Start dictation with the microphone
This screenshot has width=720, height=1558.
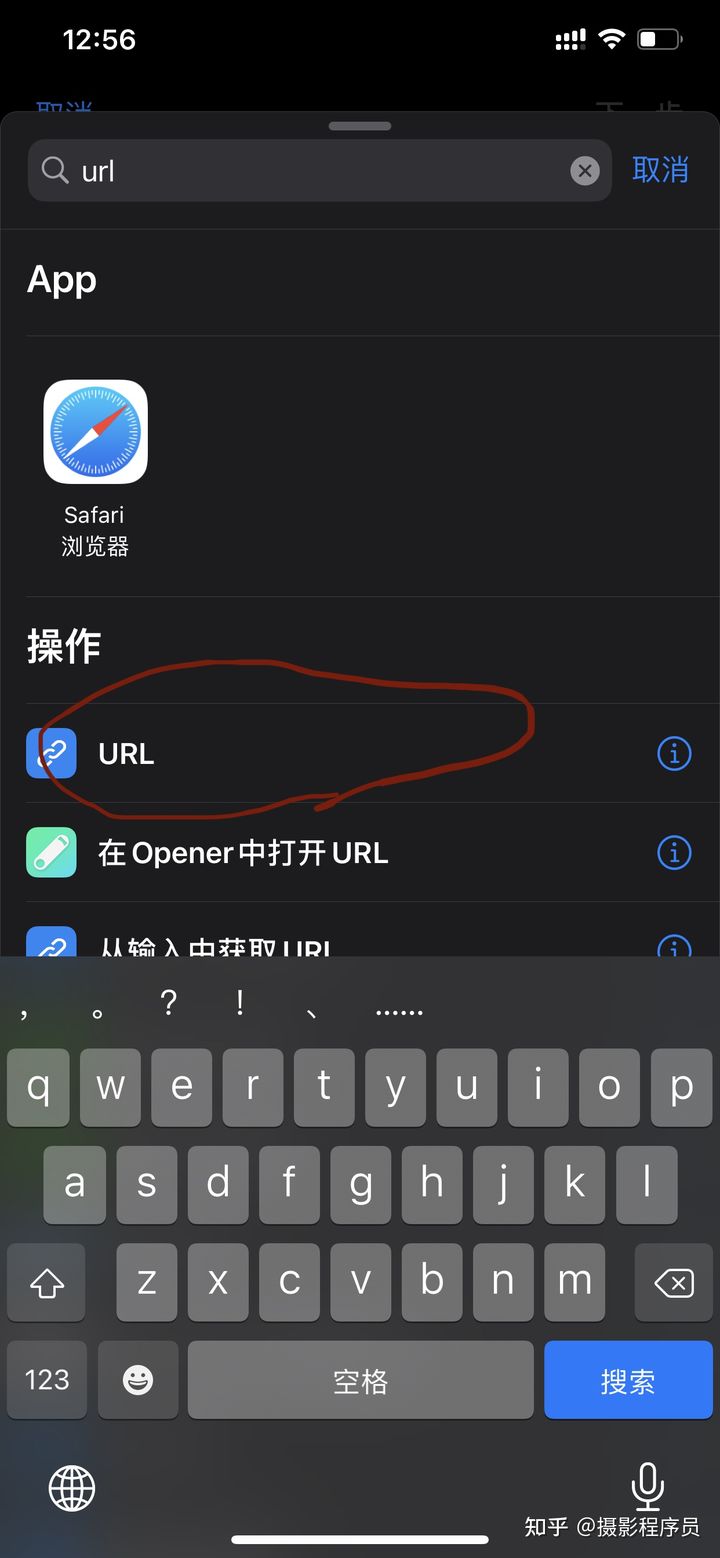648,1487
